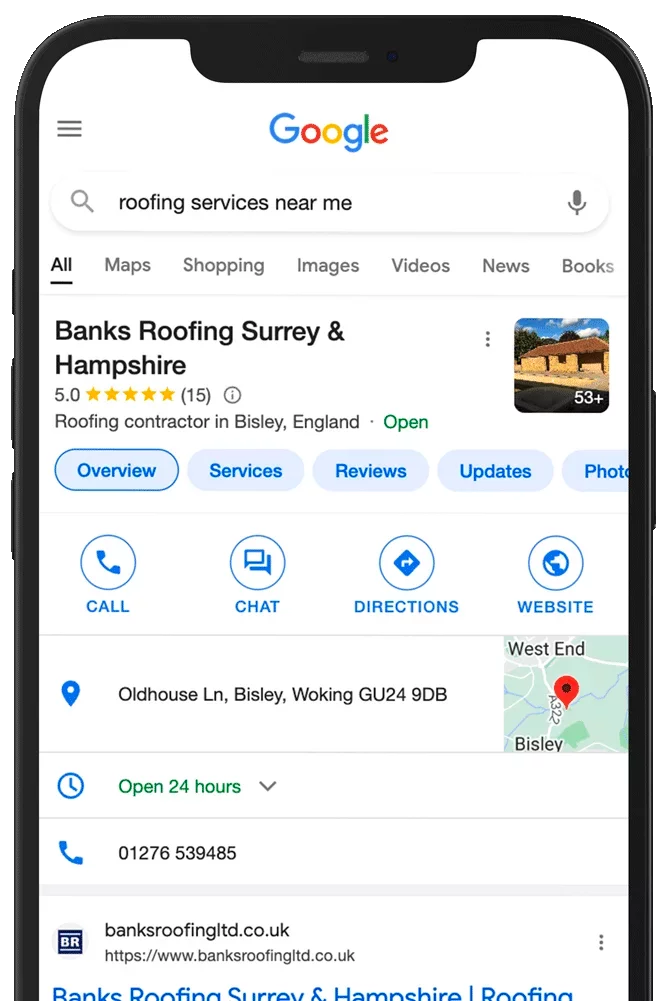Select the Reviews chip
Image resolution: width=667 pixels, height=1001 pixels.
[x=370, y=471]
